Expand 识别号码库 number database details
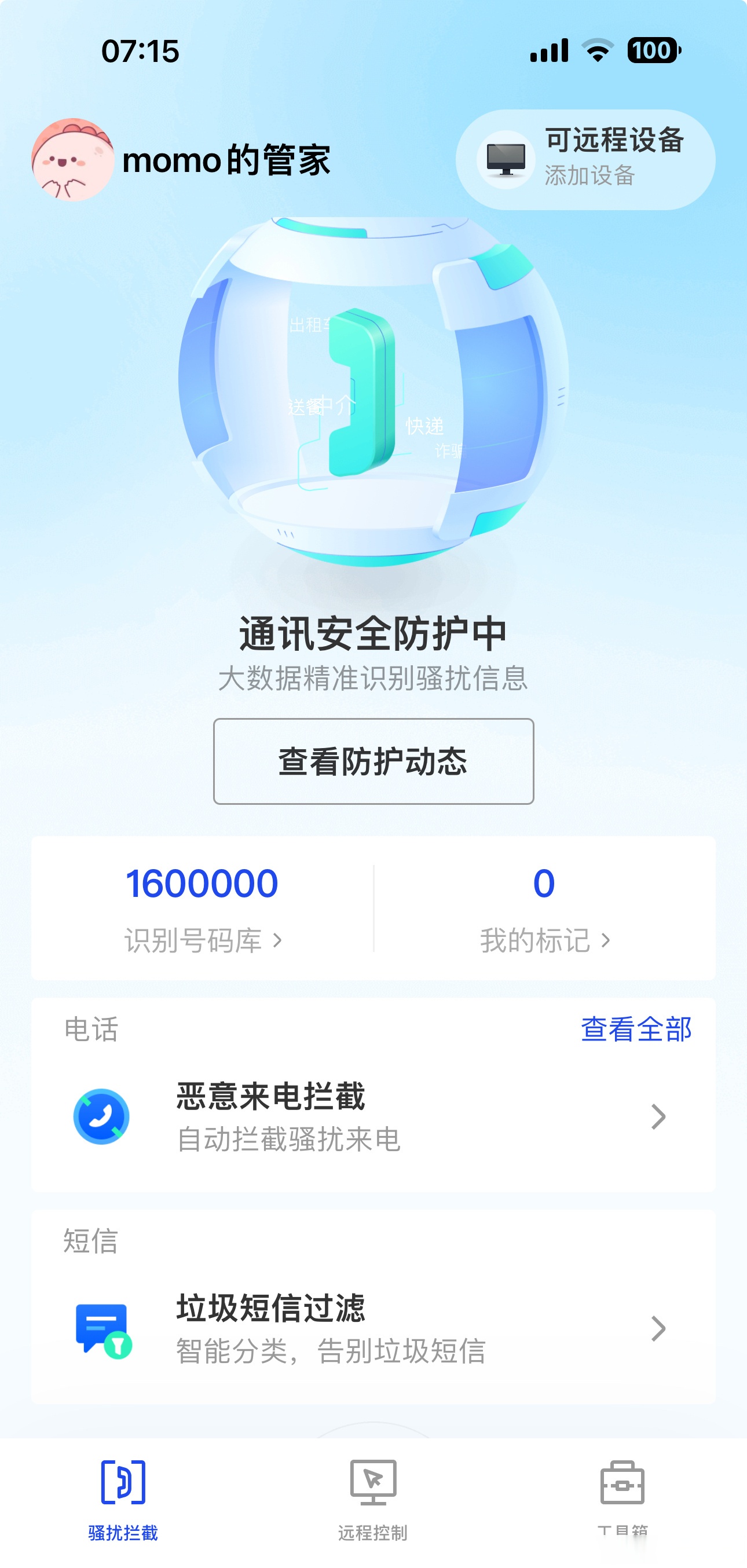The width and height of the screenshot is (747, 1568). click(200, 940)
